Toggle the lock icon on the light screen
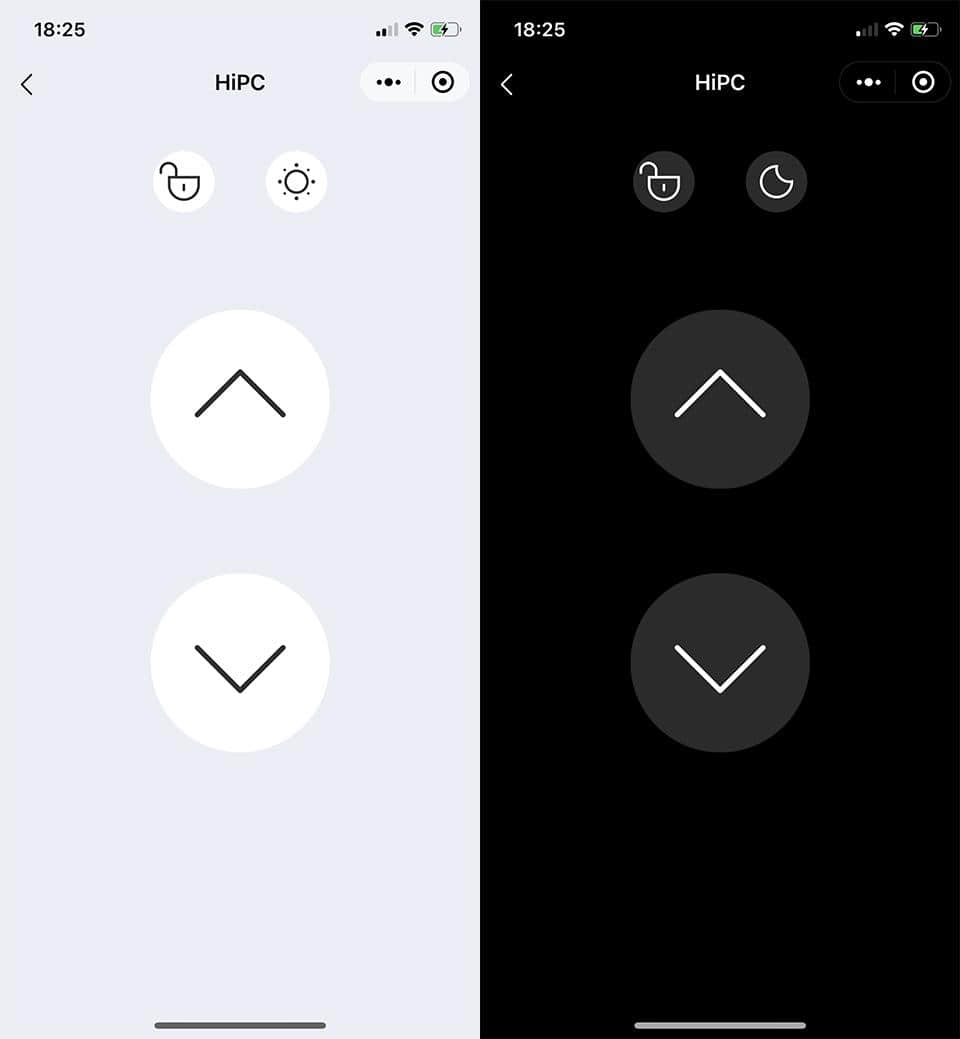960x1039 pixels. coord(184,182)
